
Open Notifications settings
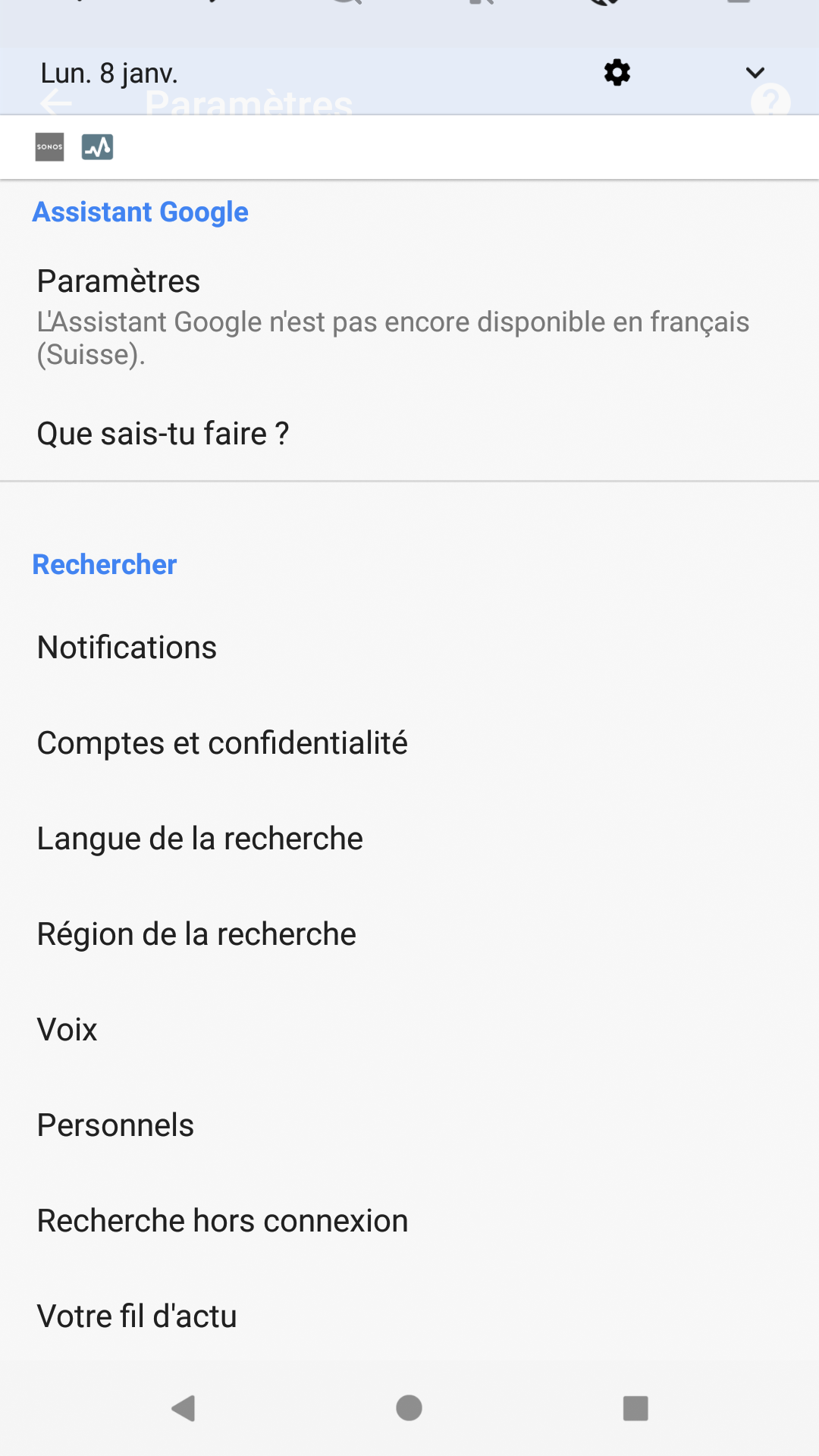click(409, 648)
